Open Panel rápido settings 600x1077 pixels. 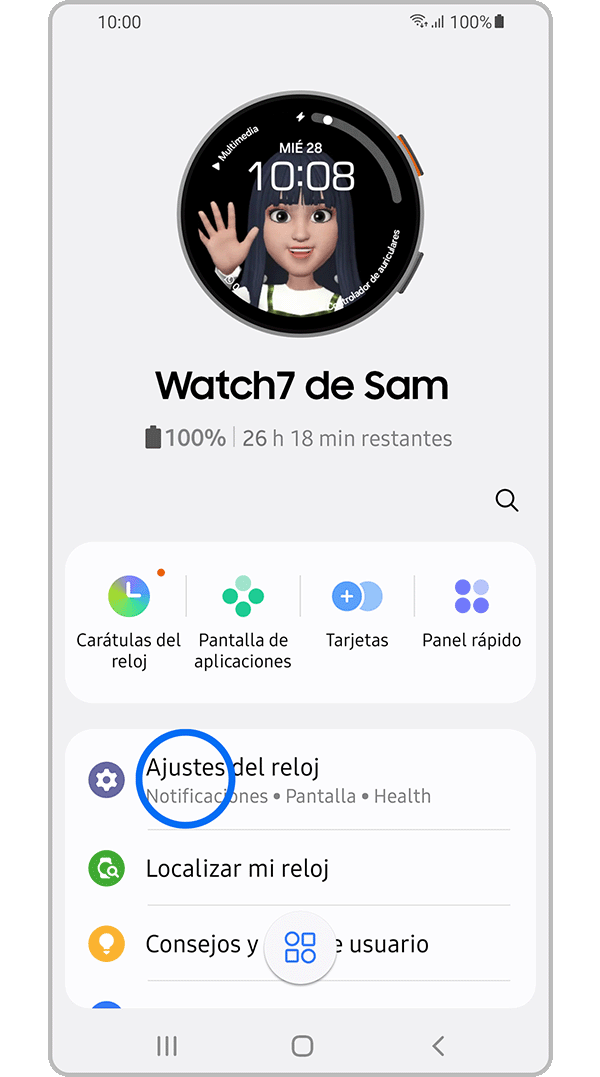(471, 615)
